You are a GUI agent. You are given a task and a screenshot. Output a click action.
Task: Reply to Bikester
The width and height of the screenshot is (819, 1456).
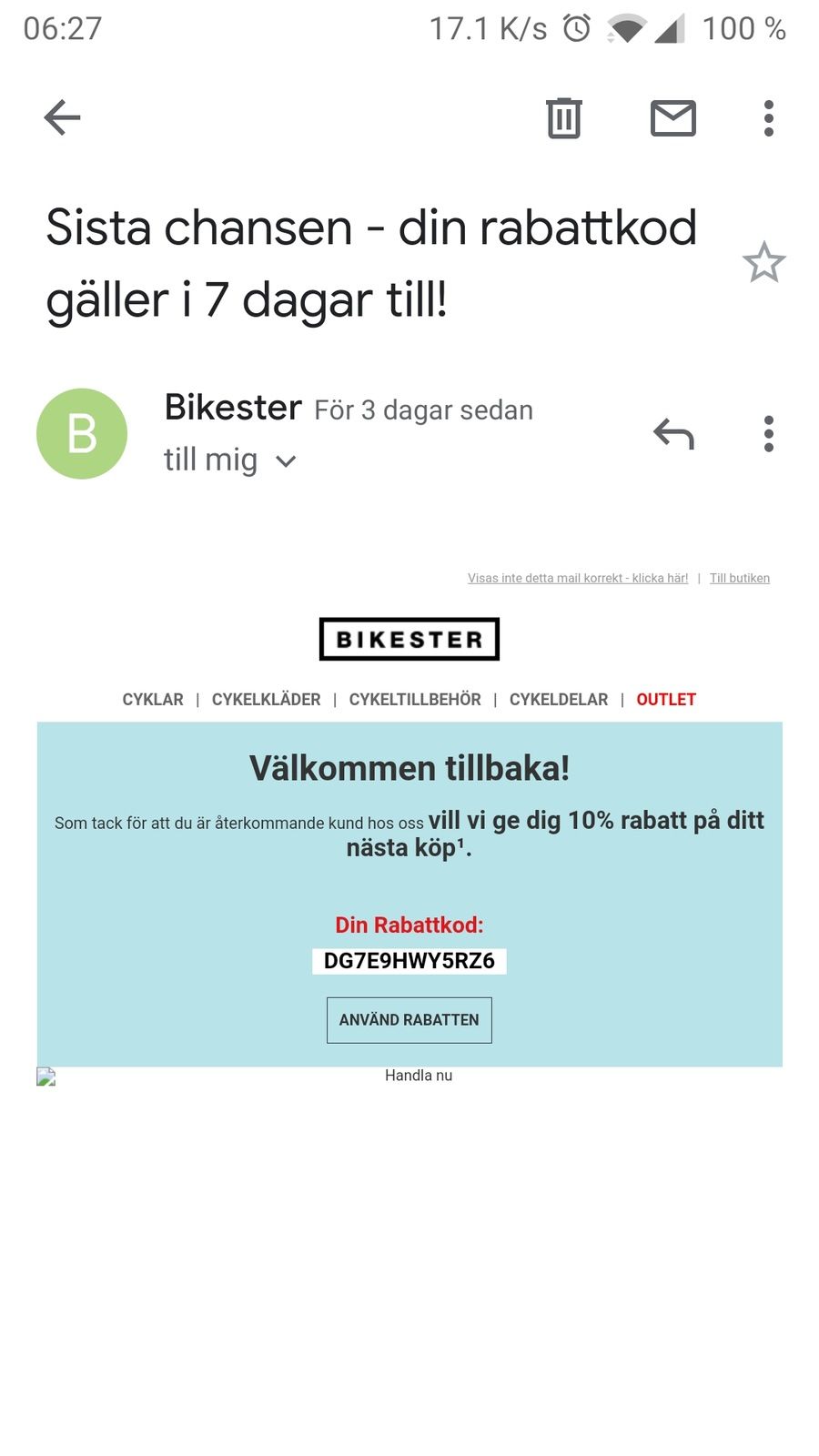(x=673, y=434)
